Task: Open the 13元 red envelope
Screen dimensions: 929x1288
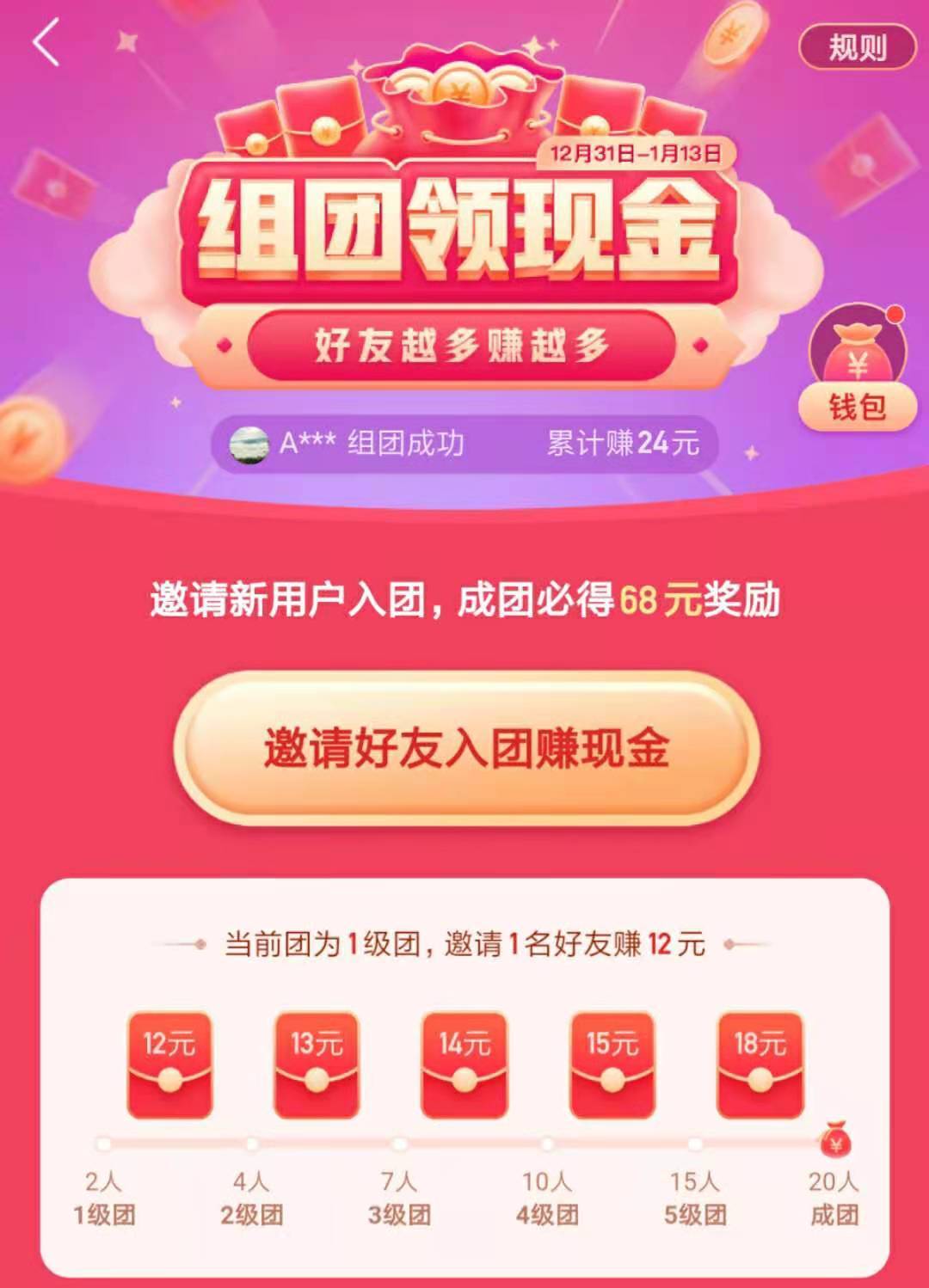Action: pyautogui.click(x=317, y=1064)
